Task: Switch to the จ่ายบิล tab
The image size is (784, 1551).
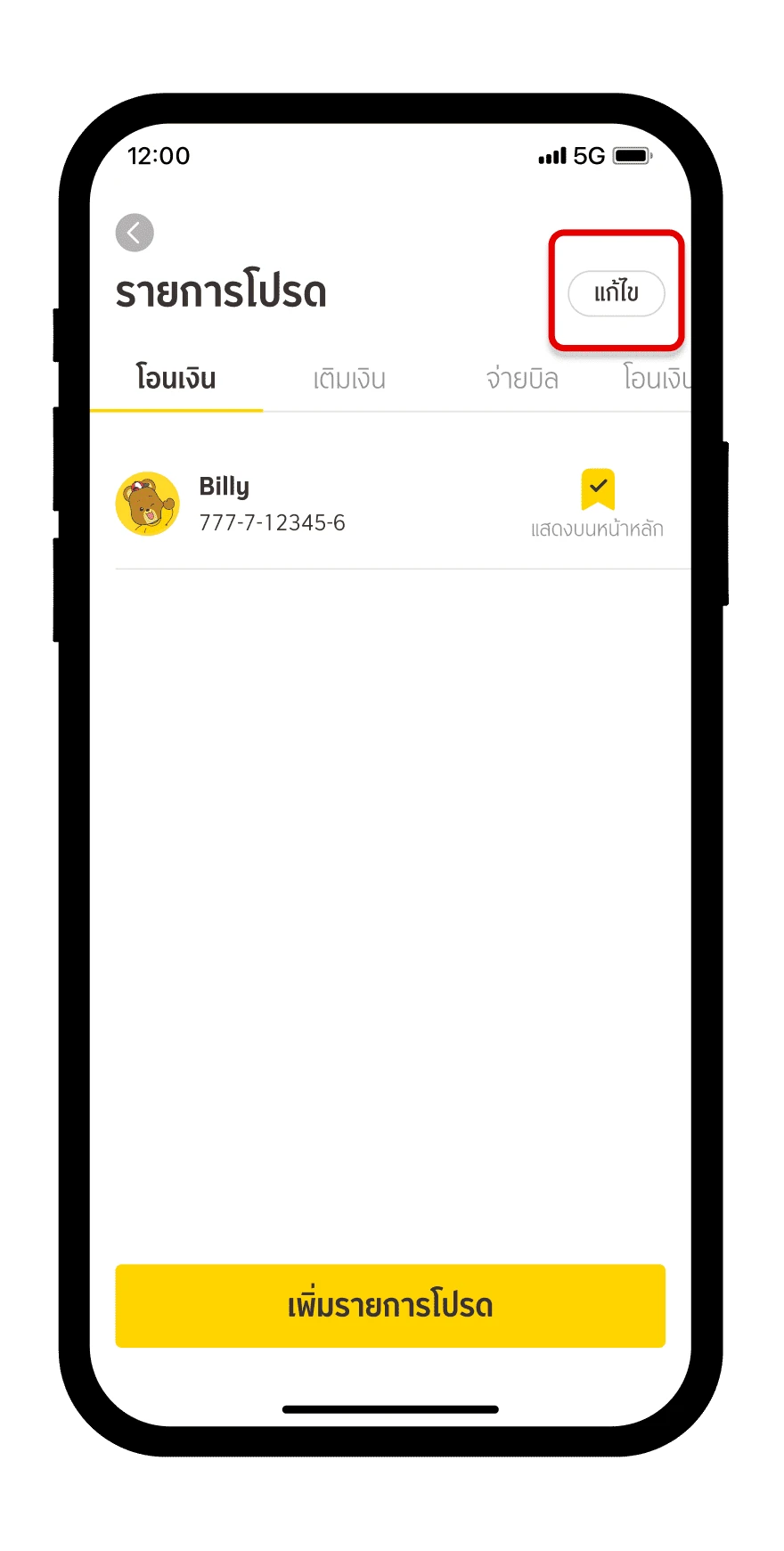Action: coord(522,379)
